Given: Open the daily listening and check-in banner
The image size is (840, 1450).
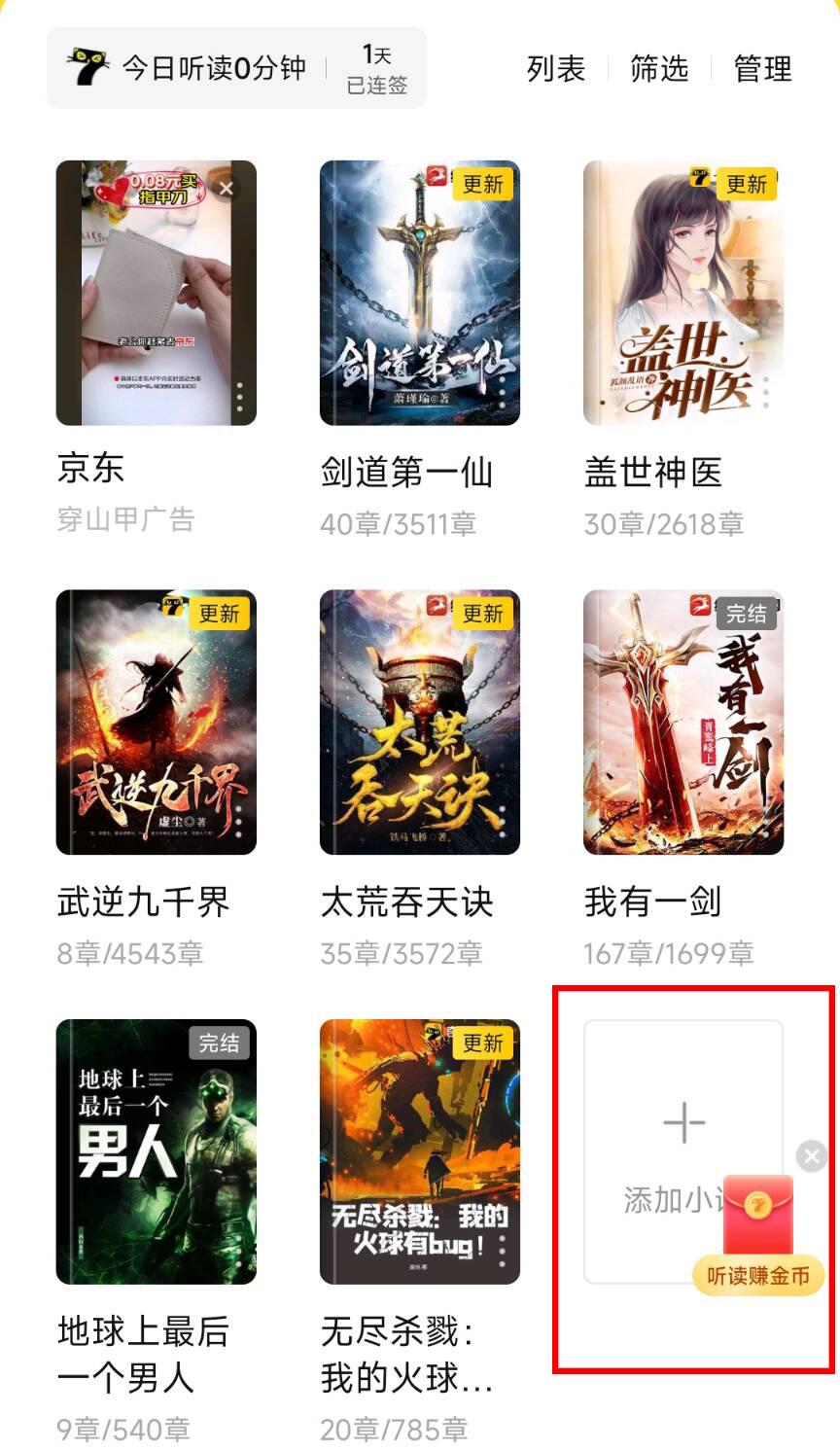Looking at the screenshot, I should tap(236, 68).
